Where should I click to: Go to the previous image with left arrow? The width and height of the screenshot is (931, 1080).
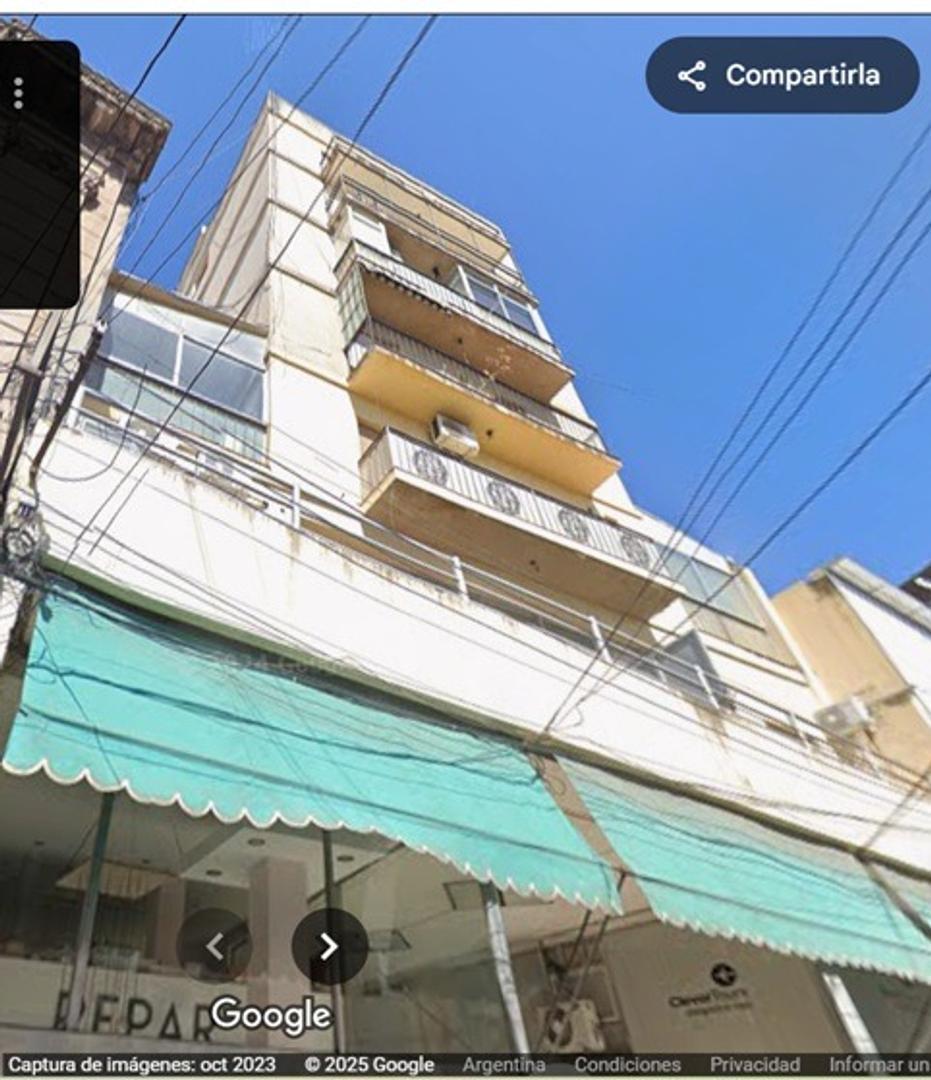click(214, 946)
